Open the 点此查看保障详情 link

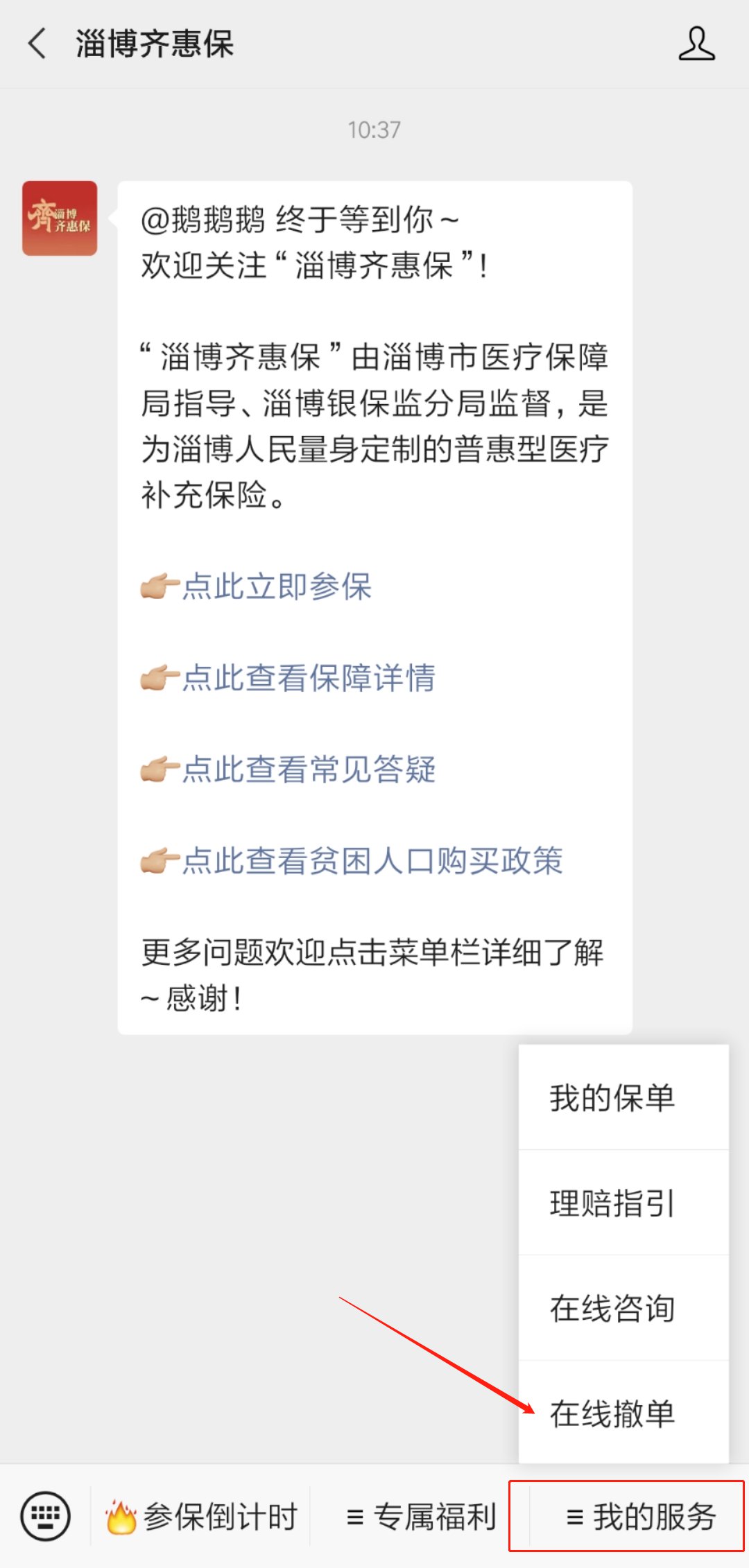point(308,678)
